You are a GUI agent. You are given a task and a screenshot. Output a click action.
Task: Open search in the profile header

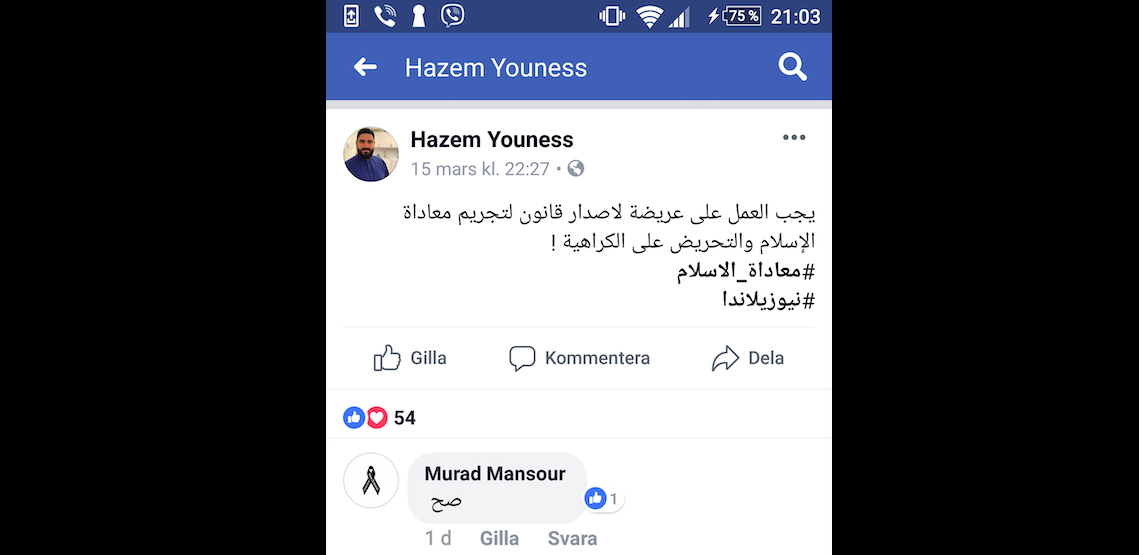(792, 68)
